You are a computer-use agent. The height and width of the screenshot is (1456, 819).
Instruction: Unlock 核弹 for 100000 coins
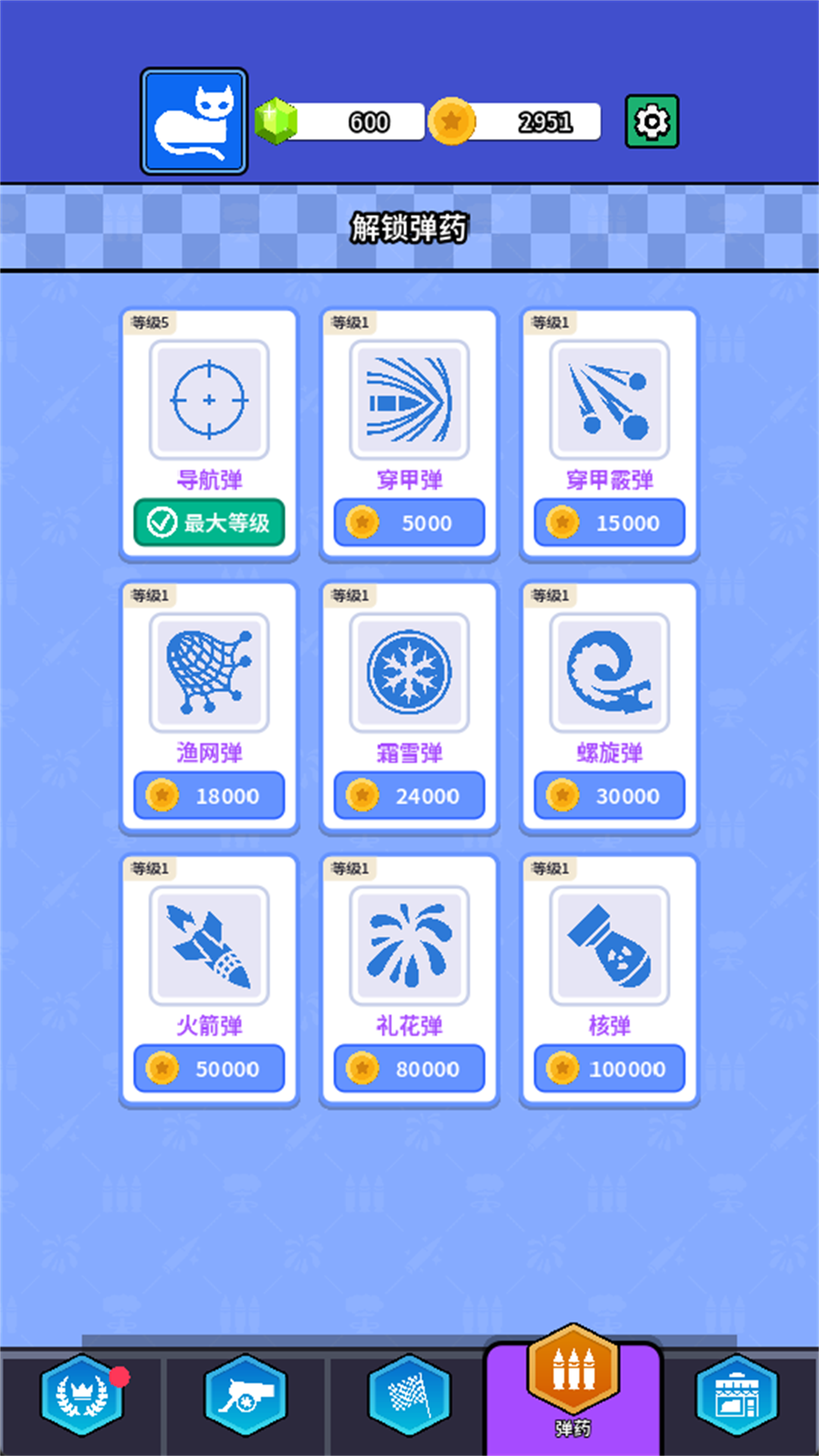tap(610, 1068)
